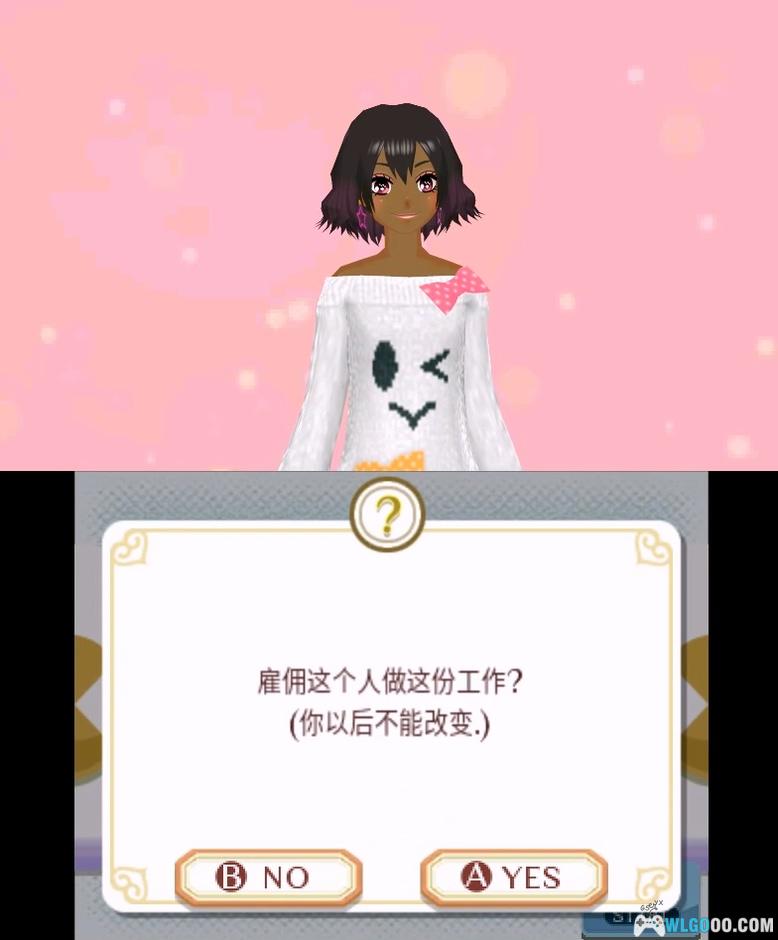Decline by tapping the NO button
This screenshot has height=940, width=778.
point(267,878)
